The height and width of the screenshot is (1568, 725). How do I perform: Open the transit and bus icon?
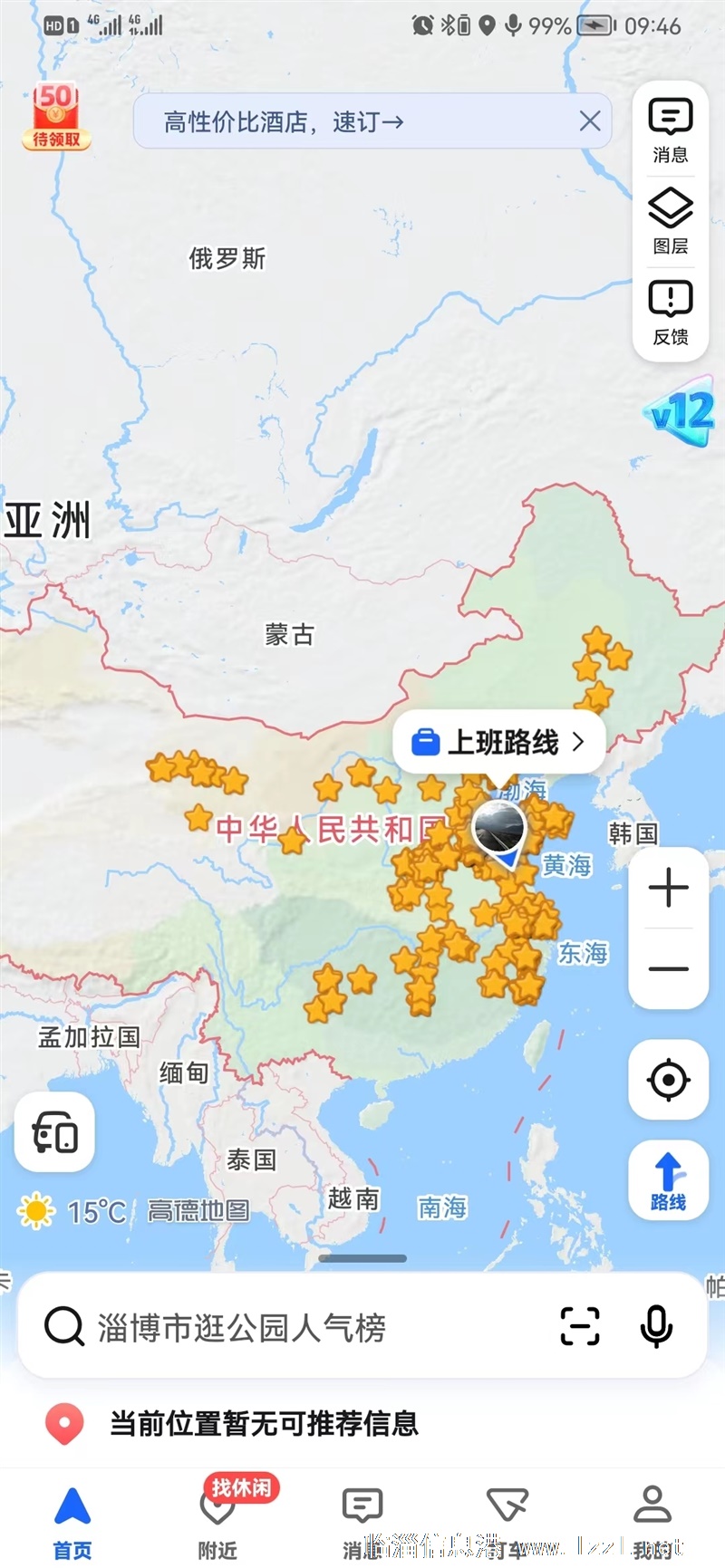tap(54, 1132)
